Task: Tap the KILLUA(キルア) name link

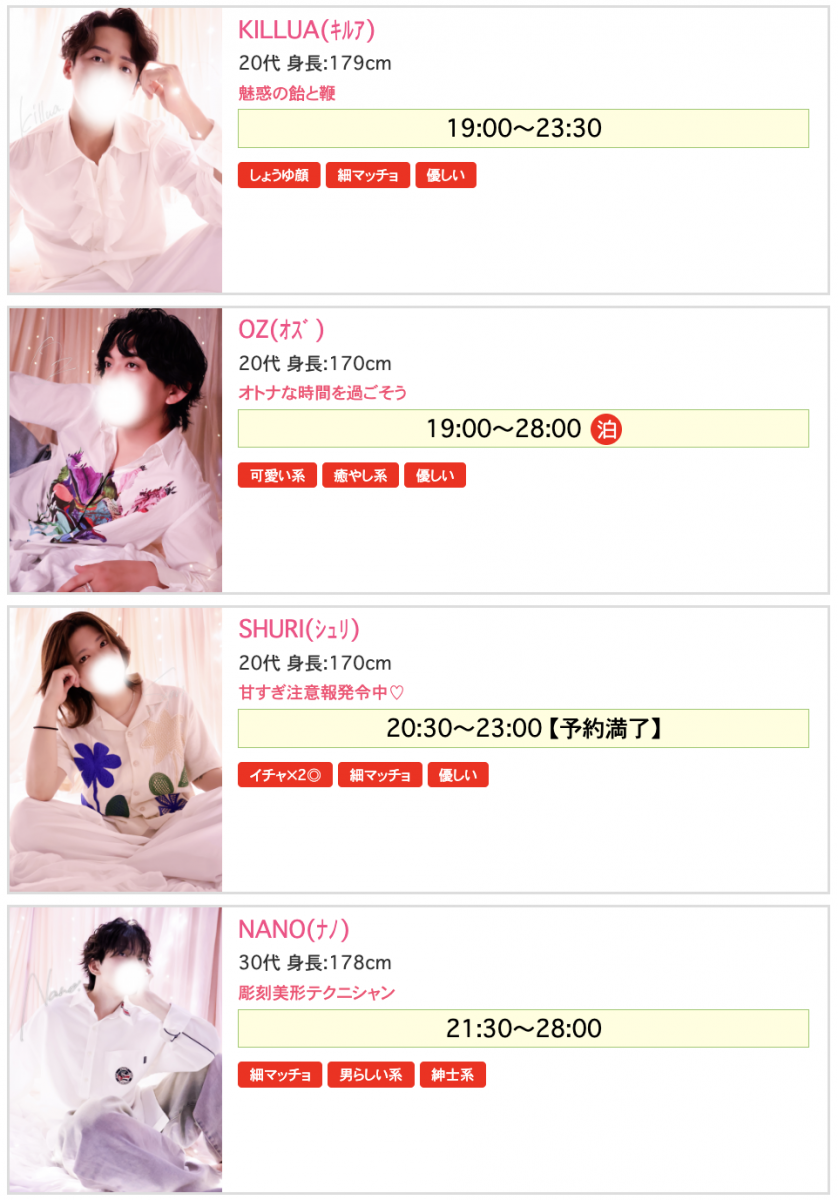Action: 306,31
